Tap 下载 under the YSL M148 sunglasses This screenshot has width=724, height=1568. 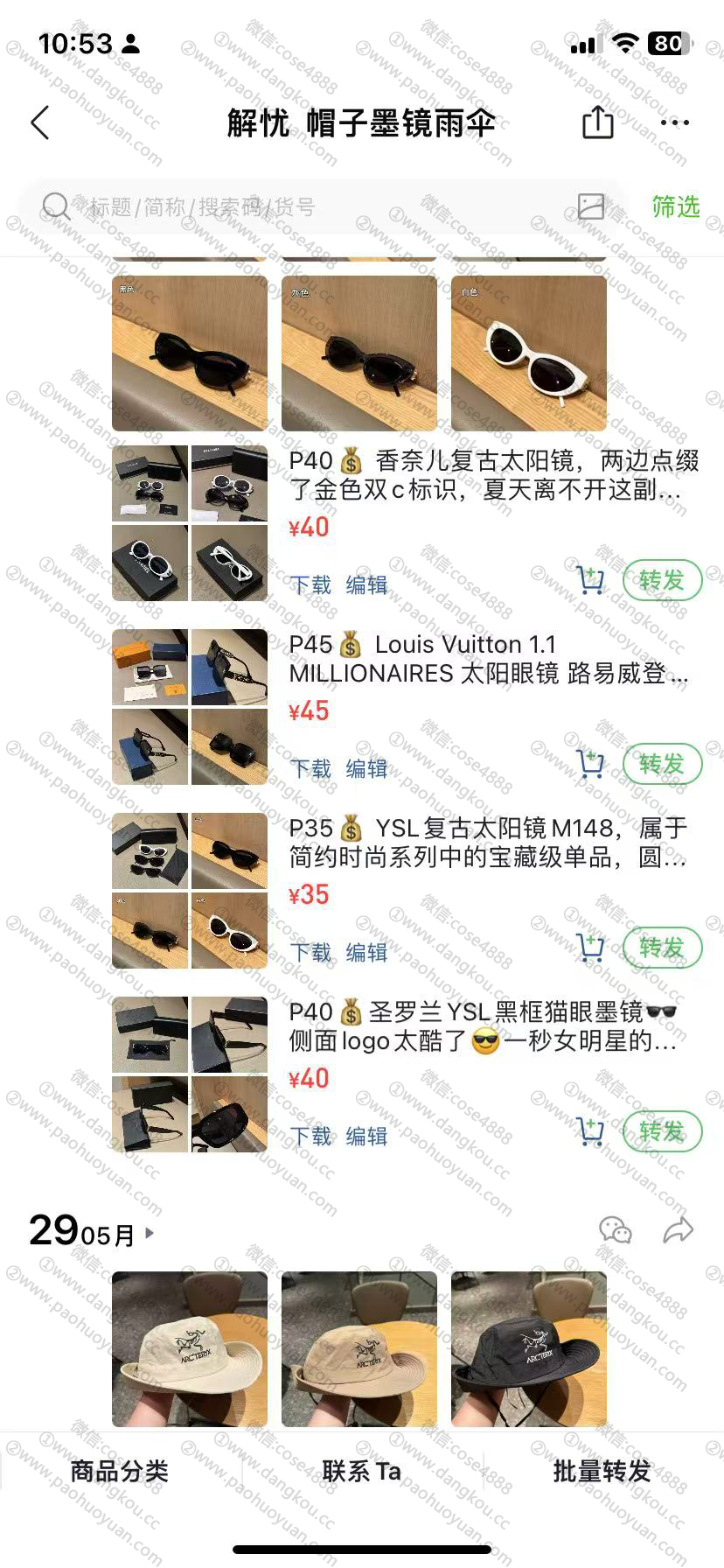coord(310,952)
